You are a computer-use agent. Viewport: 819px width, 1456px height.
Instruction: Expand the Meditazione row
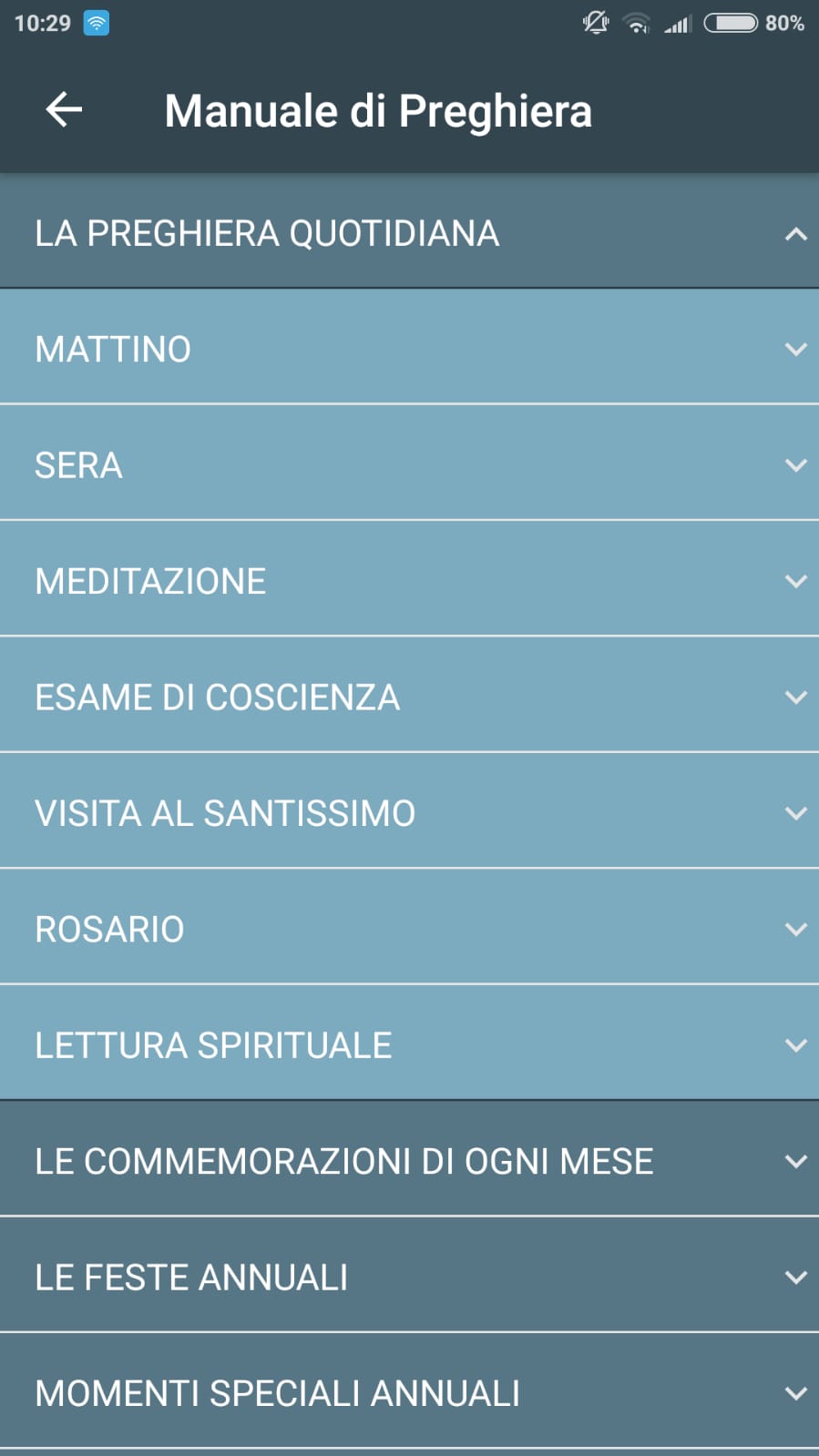(409, 581)
